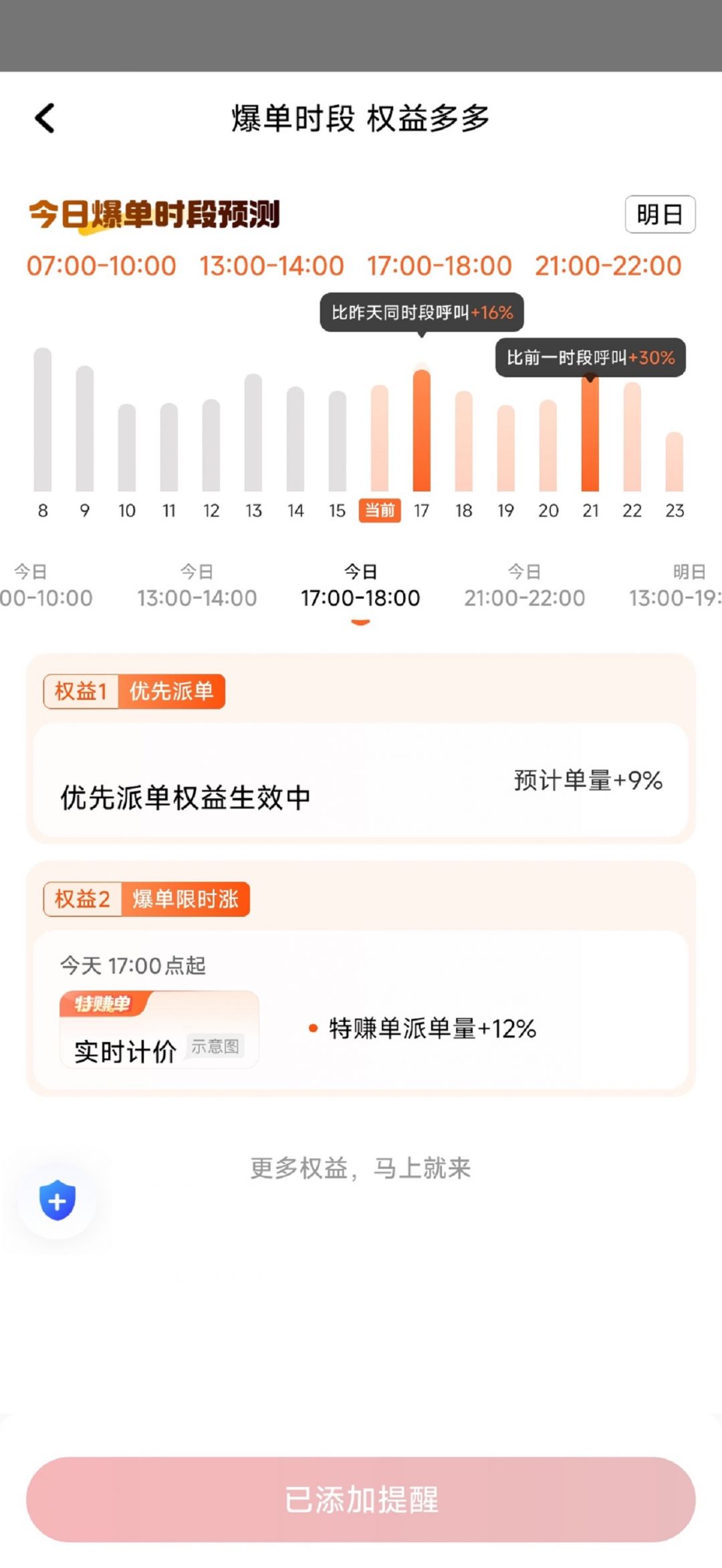Switch to the 今日 21:00-22:00 tab
The height and width of the screenshot is (1568, 722).
click(x=524, y=586)
